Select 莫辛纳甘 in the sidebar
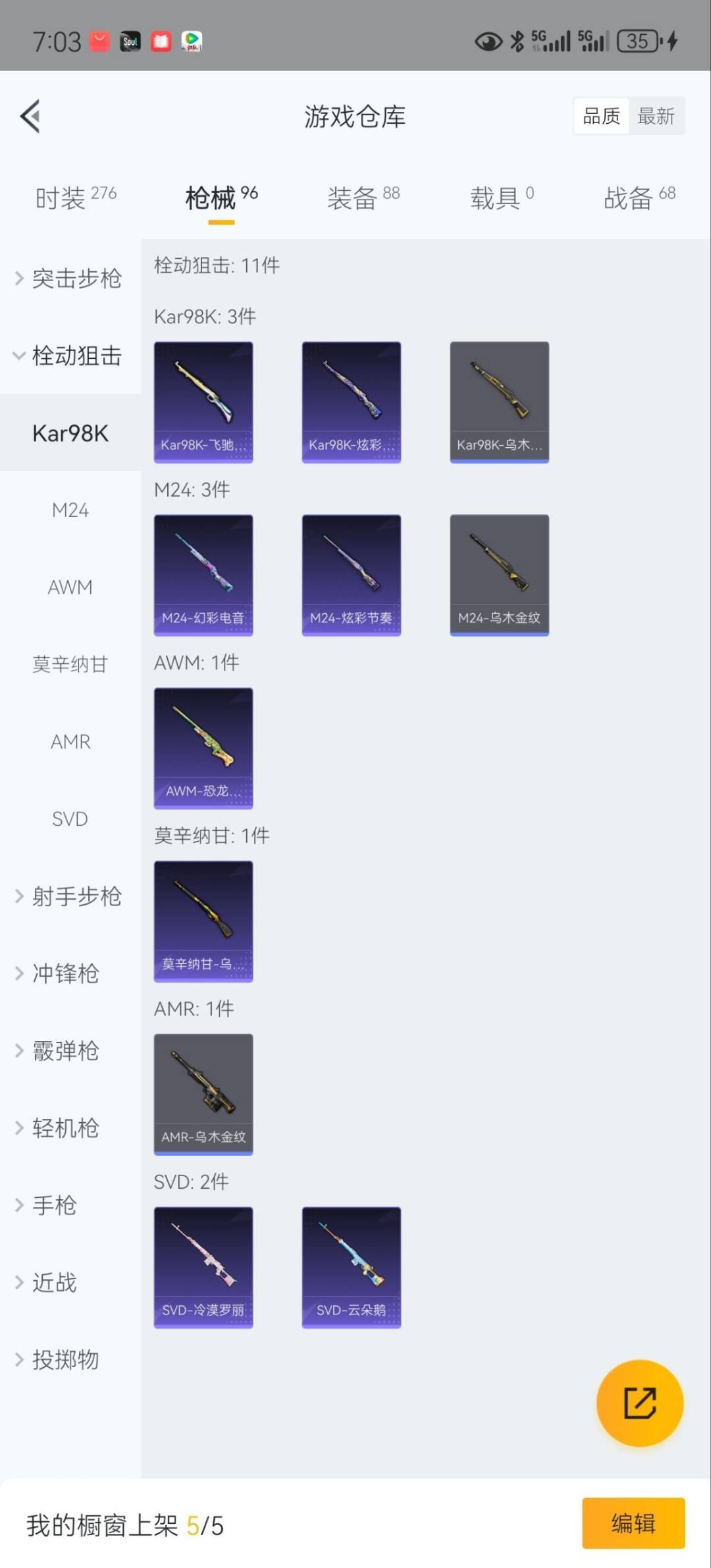Viewport: 711px width, 1568px height. [70, 664]
